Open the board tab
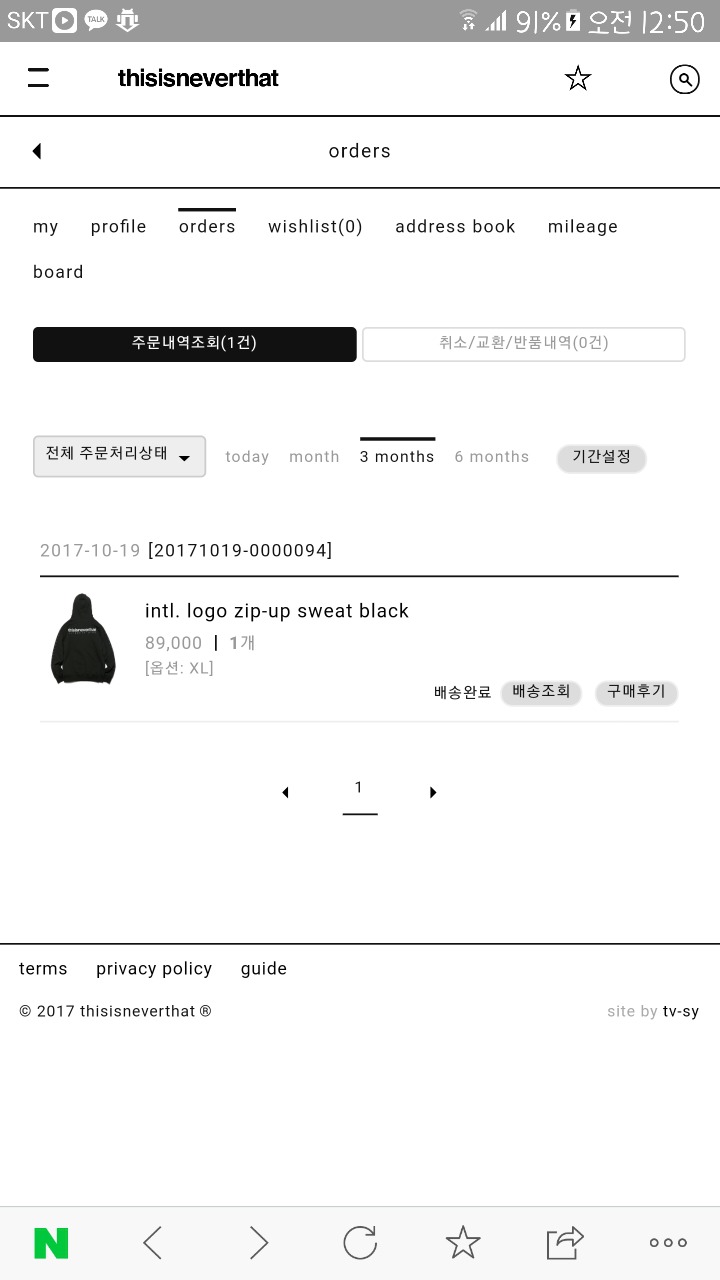This screenshot has height=1280, width=720. click(58, 272)
